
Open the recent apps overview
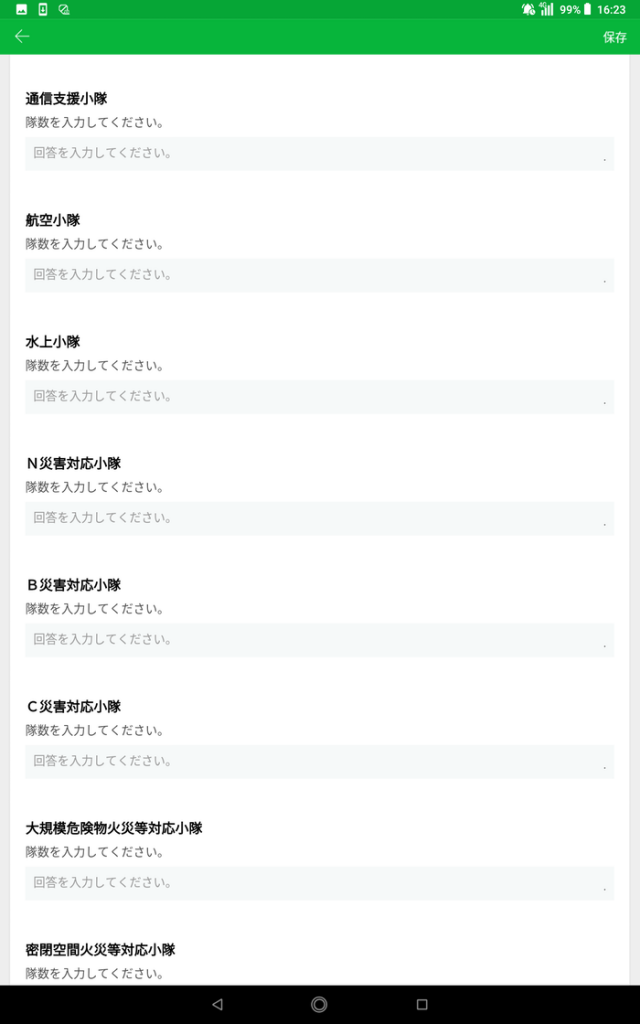pyautogui.click(x=422, y=1004)
